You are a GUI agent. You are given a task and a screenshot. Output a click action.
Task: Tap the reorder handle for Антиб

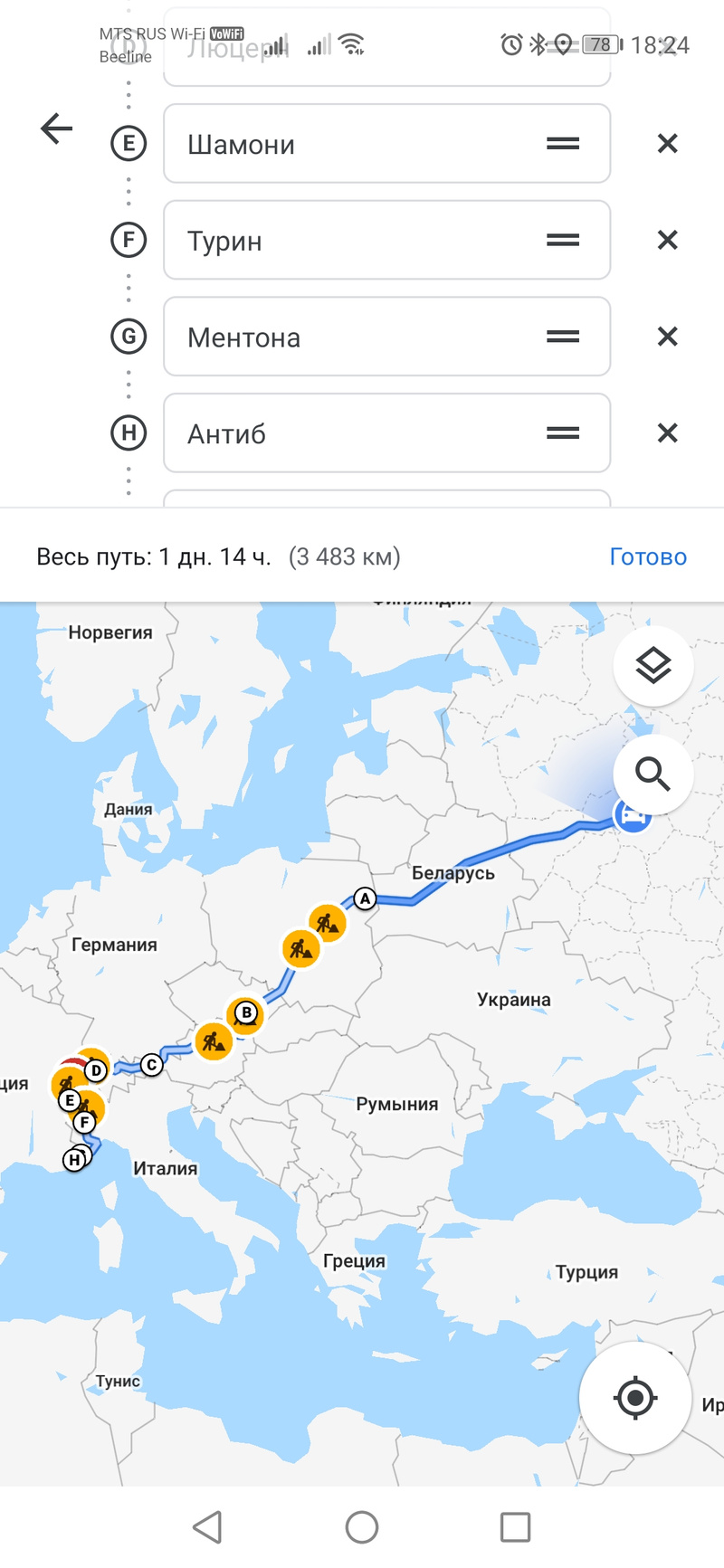(x=563, y=433)
